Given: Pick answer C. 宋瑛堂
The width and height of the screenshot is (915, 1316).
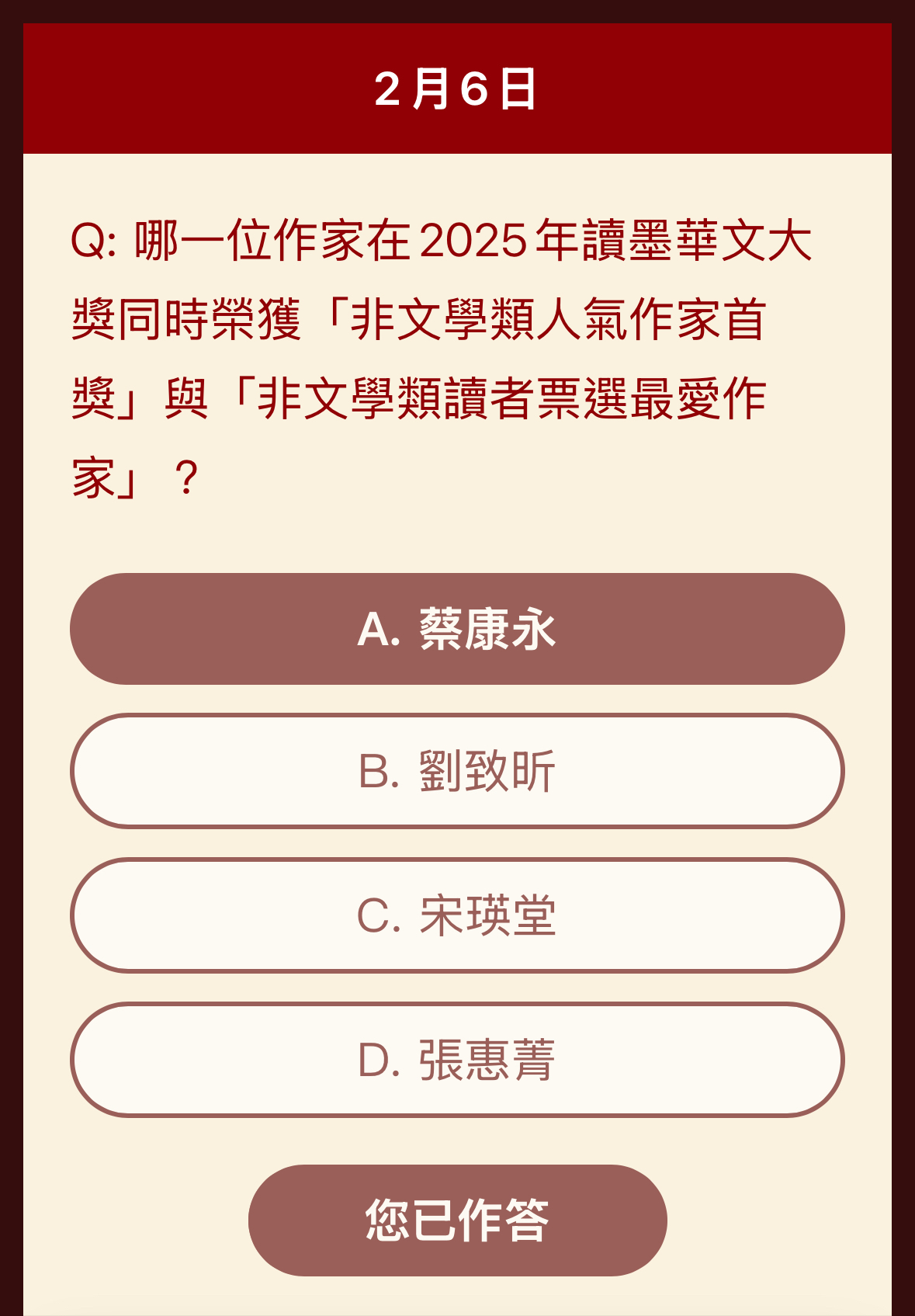Looking at the screenshot, I should point(457,915).
